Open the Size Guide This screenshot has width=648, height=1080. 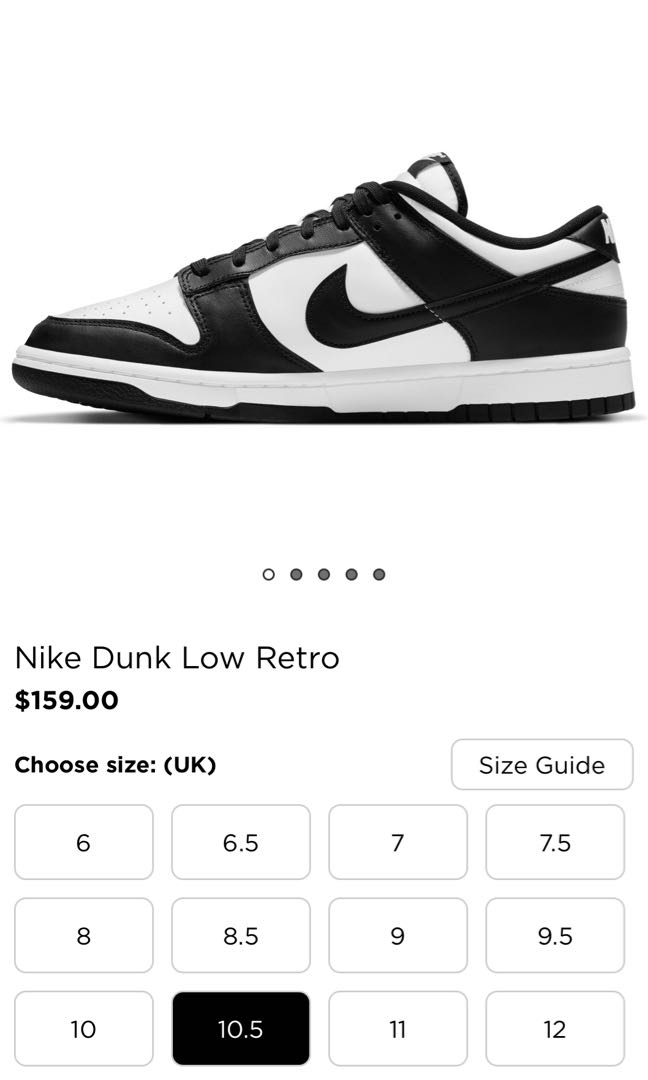[x=541, y=765]
